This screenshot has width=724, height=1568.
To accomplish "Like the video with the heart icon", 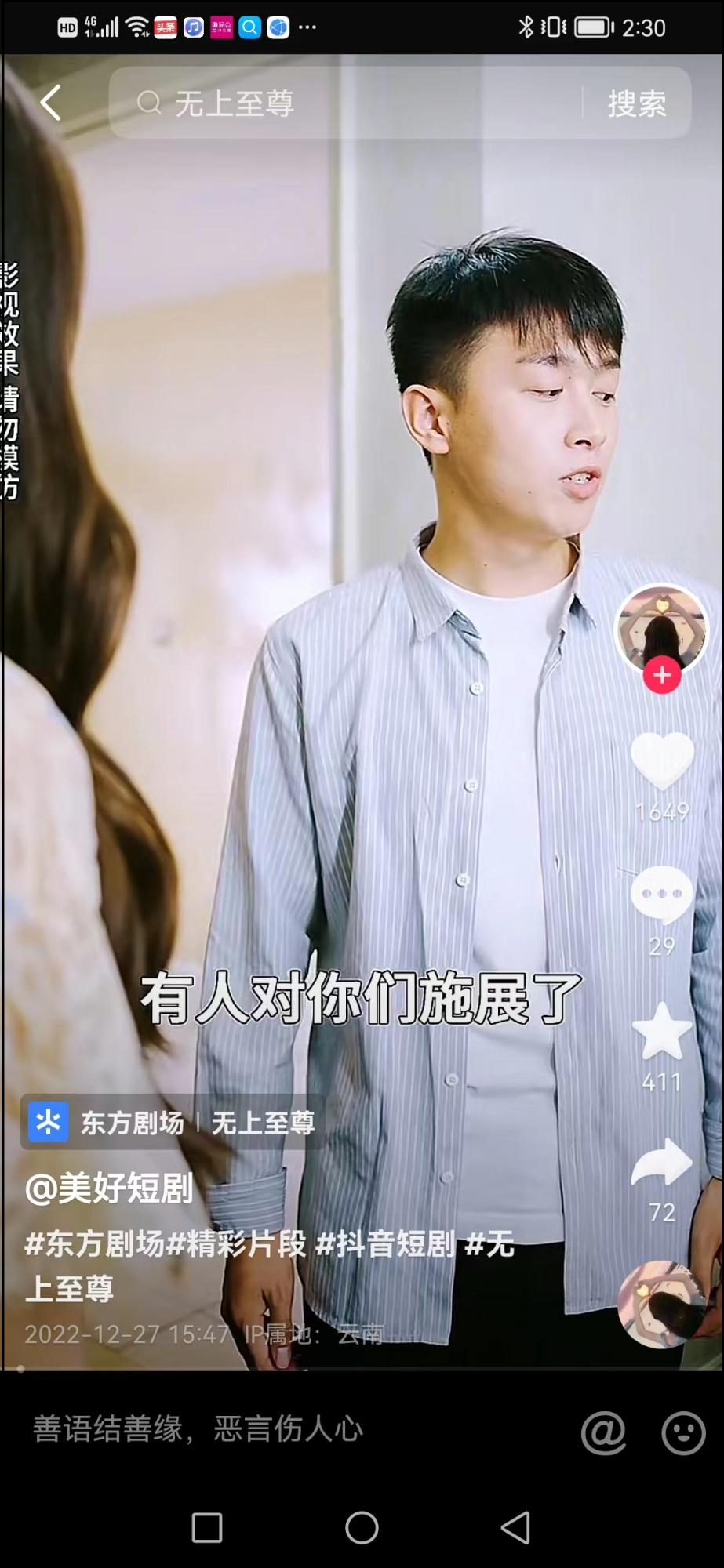I will click(x=662, y=762).
